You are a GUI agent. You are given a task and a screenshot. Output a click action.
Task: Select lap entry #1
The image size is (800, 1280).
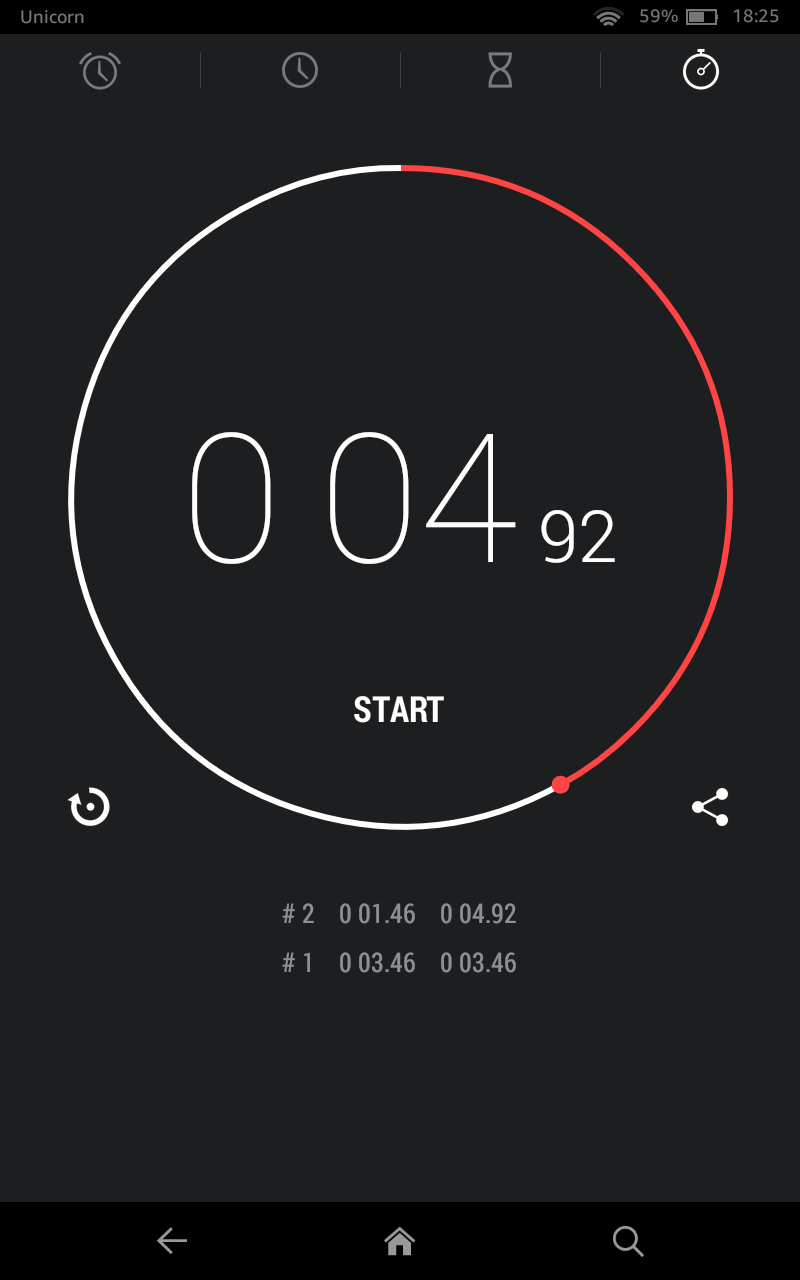pyautogui.click(x=399, y=962)
